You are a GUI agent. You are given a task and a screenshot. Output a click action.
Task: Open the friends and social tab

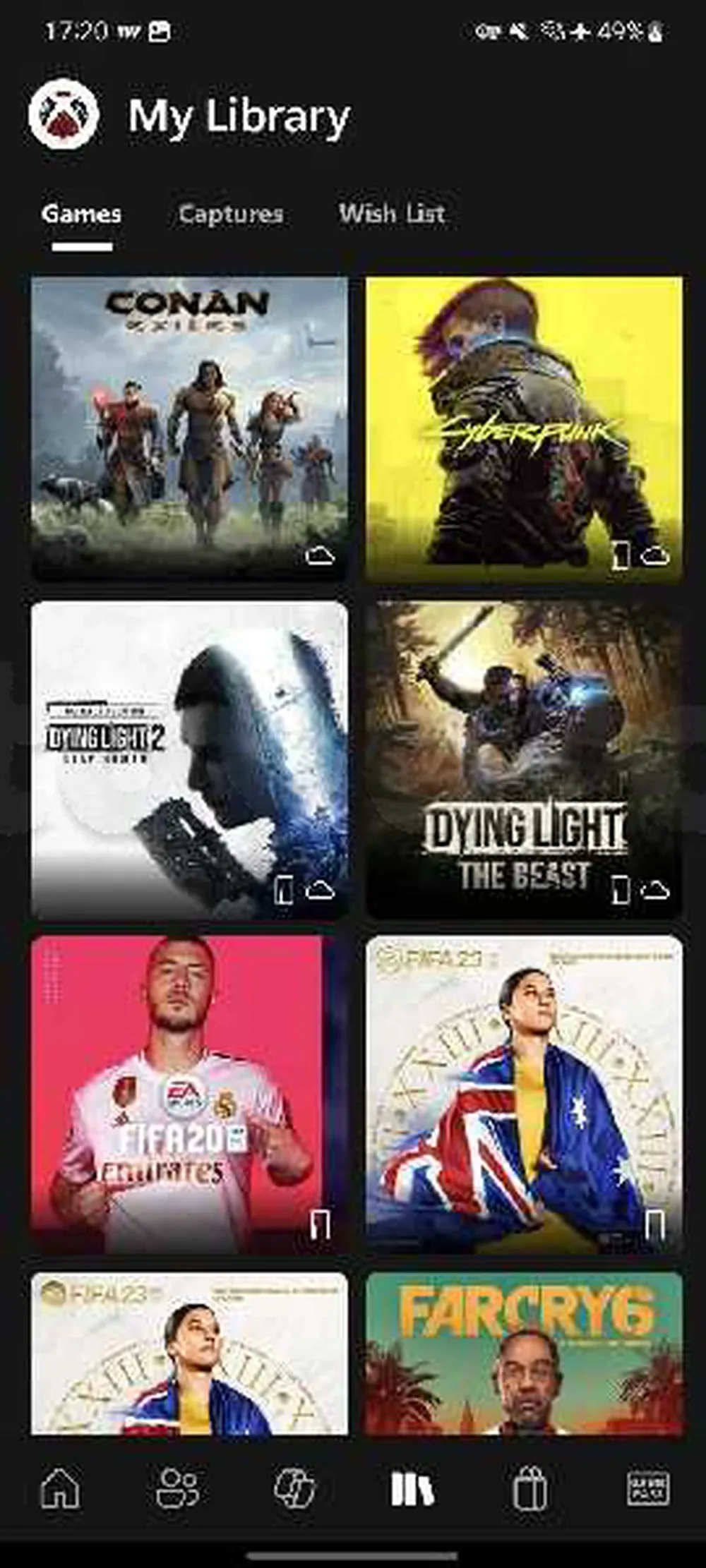click(177, 1488)
